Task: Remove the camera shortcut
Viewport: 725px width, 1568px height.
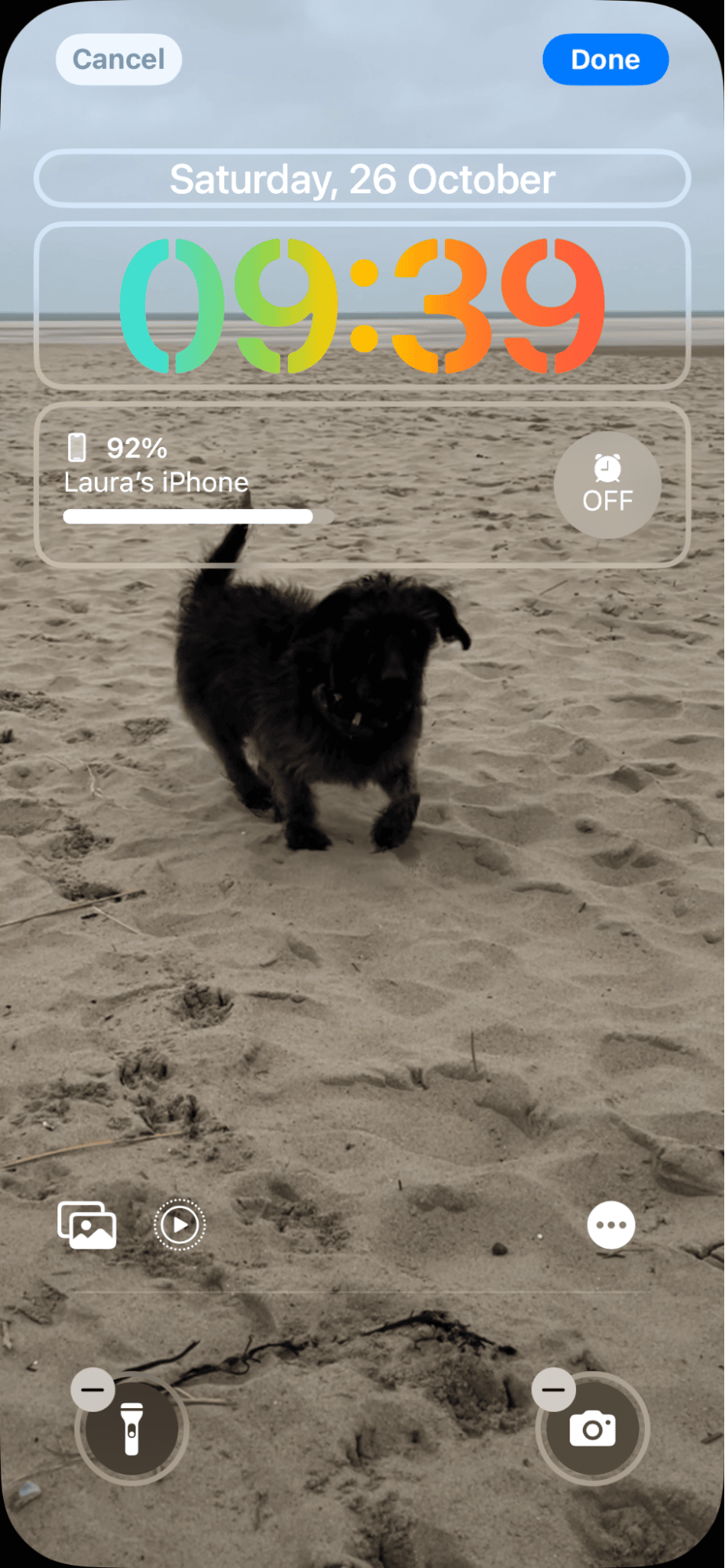Action: [554, 1389]
